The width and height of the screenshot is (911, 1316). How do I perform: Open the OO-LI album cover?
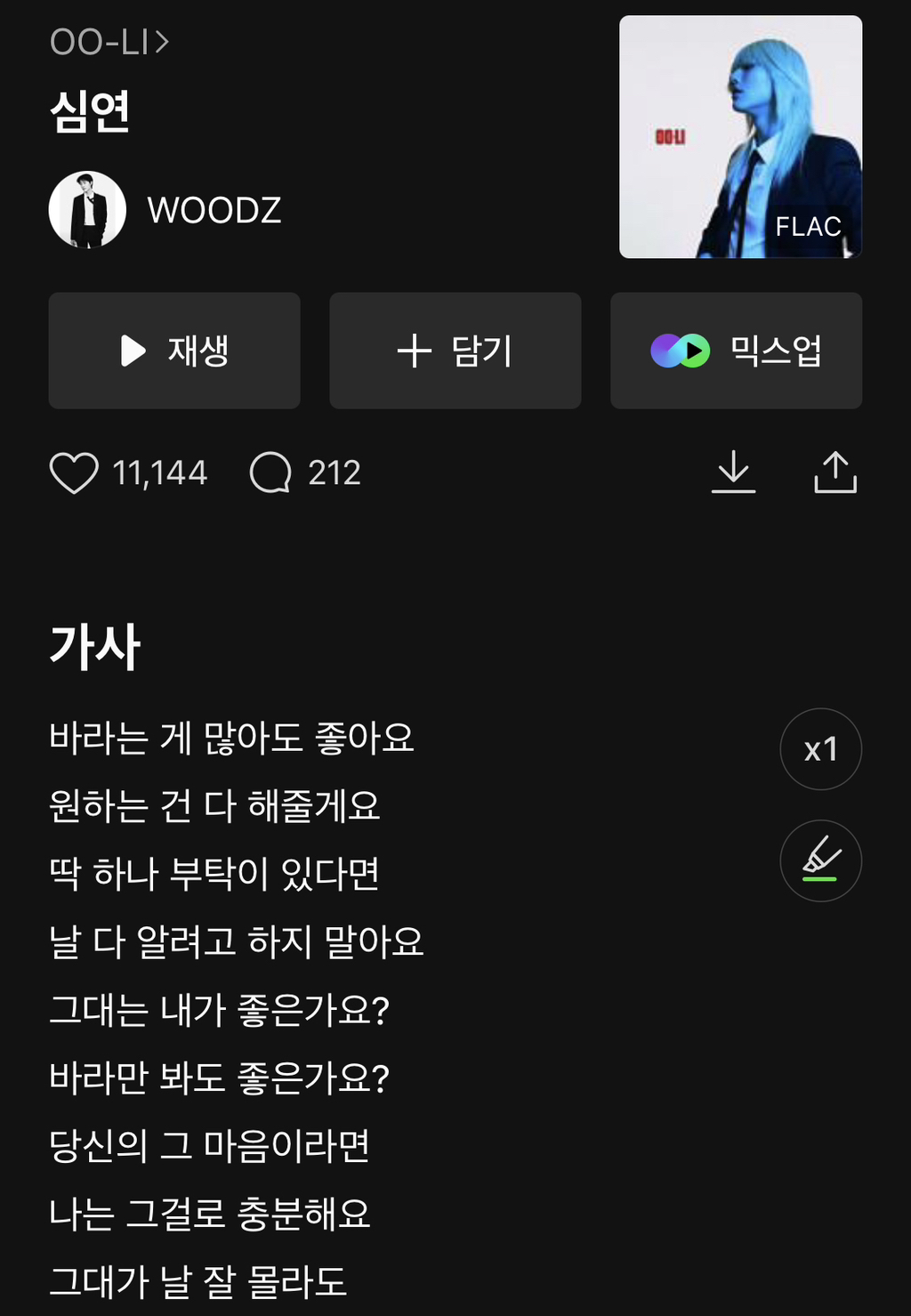click(740, 137)
